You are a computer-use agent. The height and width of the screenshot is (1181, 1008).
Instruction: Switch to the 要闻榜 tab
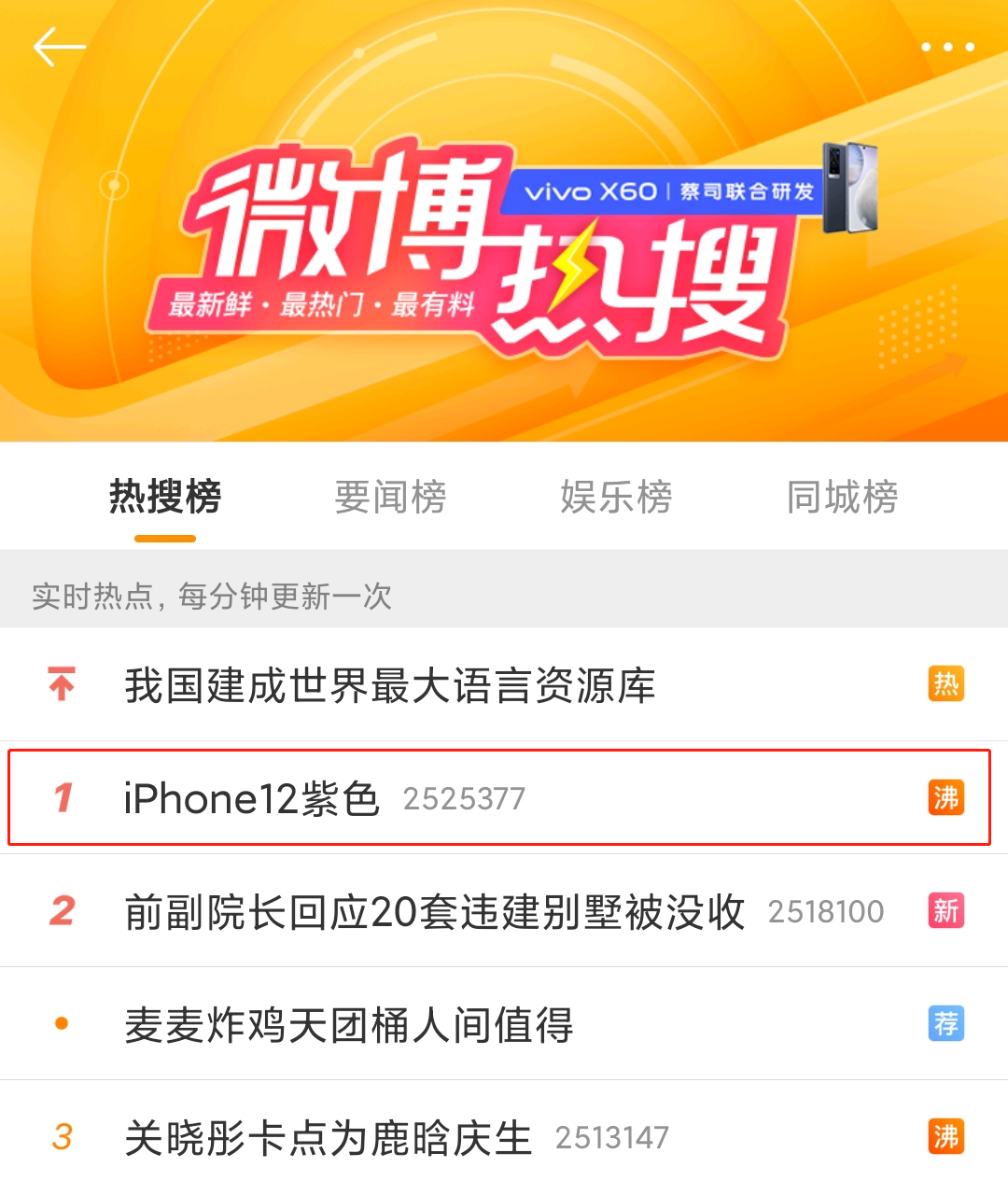[x=390, y=497]
